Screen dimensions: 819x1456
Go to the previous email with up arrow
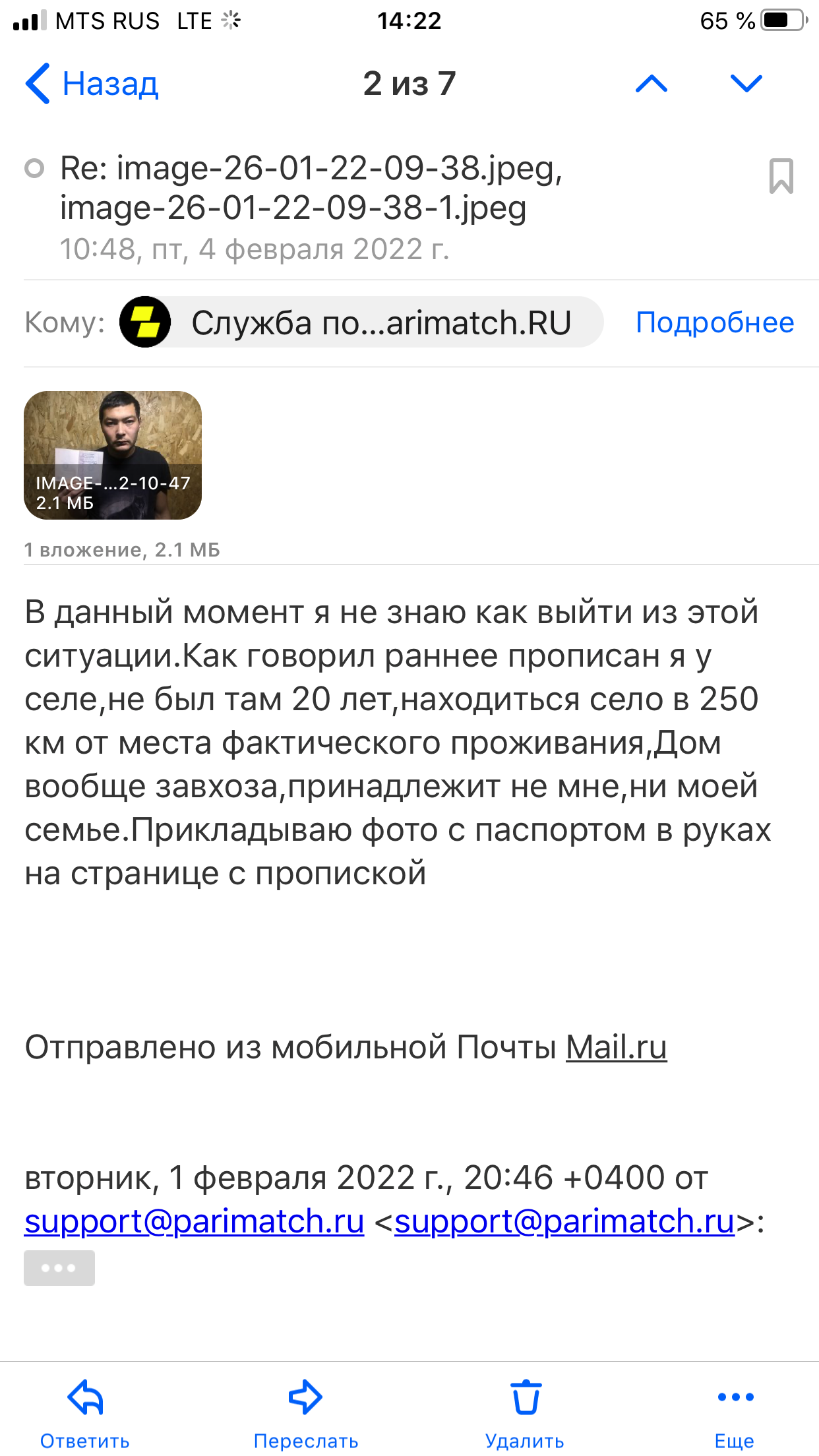coord(651,84)
